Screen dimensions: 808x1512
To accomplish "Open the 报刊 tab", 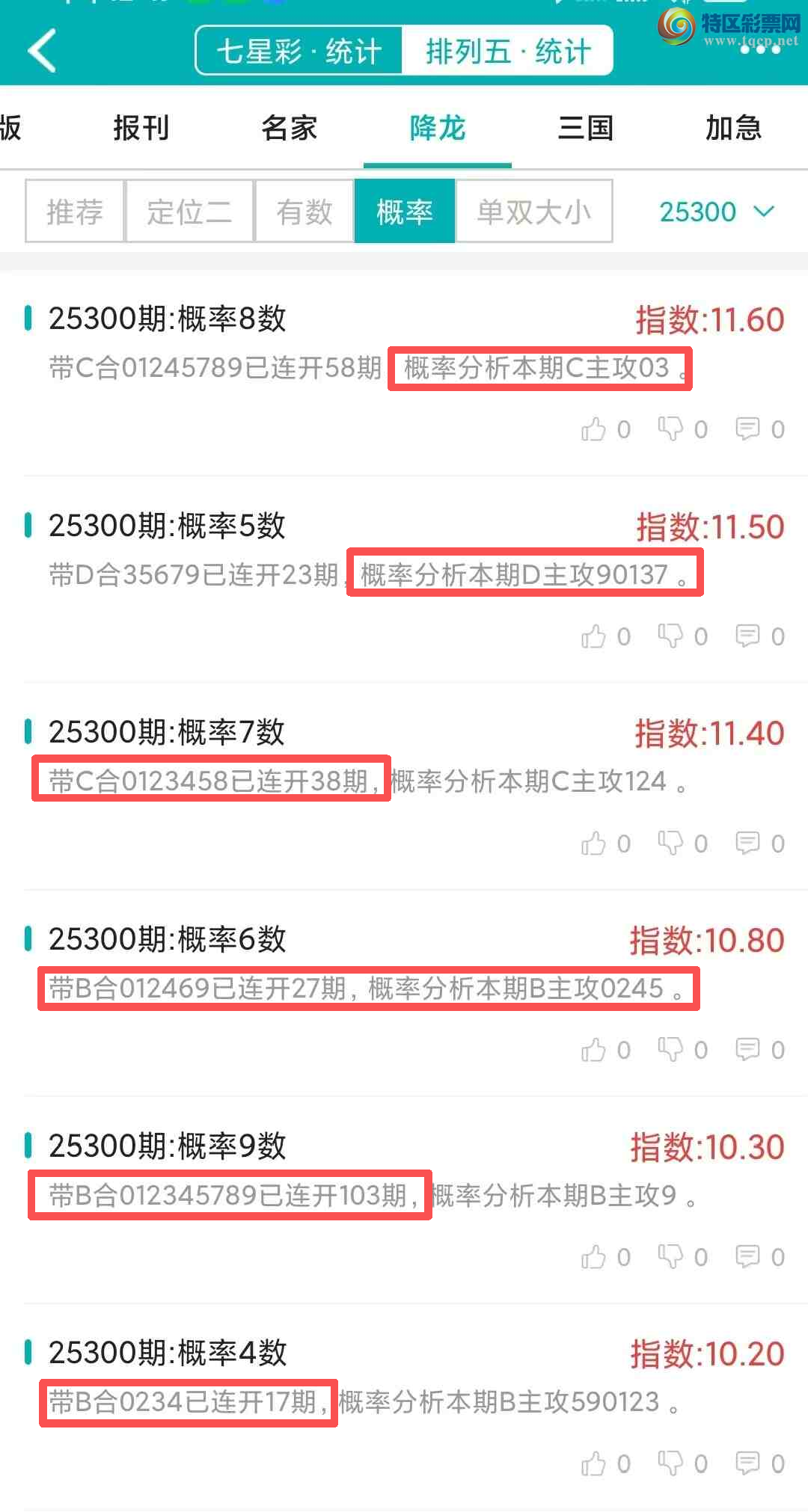I will pyautogui.click(x=141, y=128).
